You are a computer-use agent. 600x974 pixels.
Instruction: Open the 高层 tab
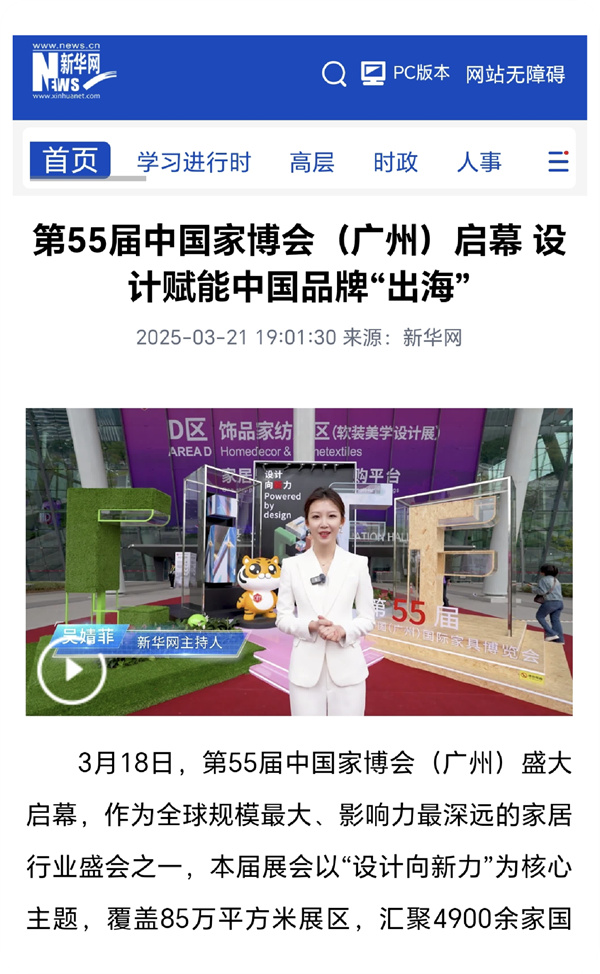(x=312, y=162)
